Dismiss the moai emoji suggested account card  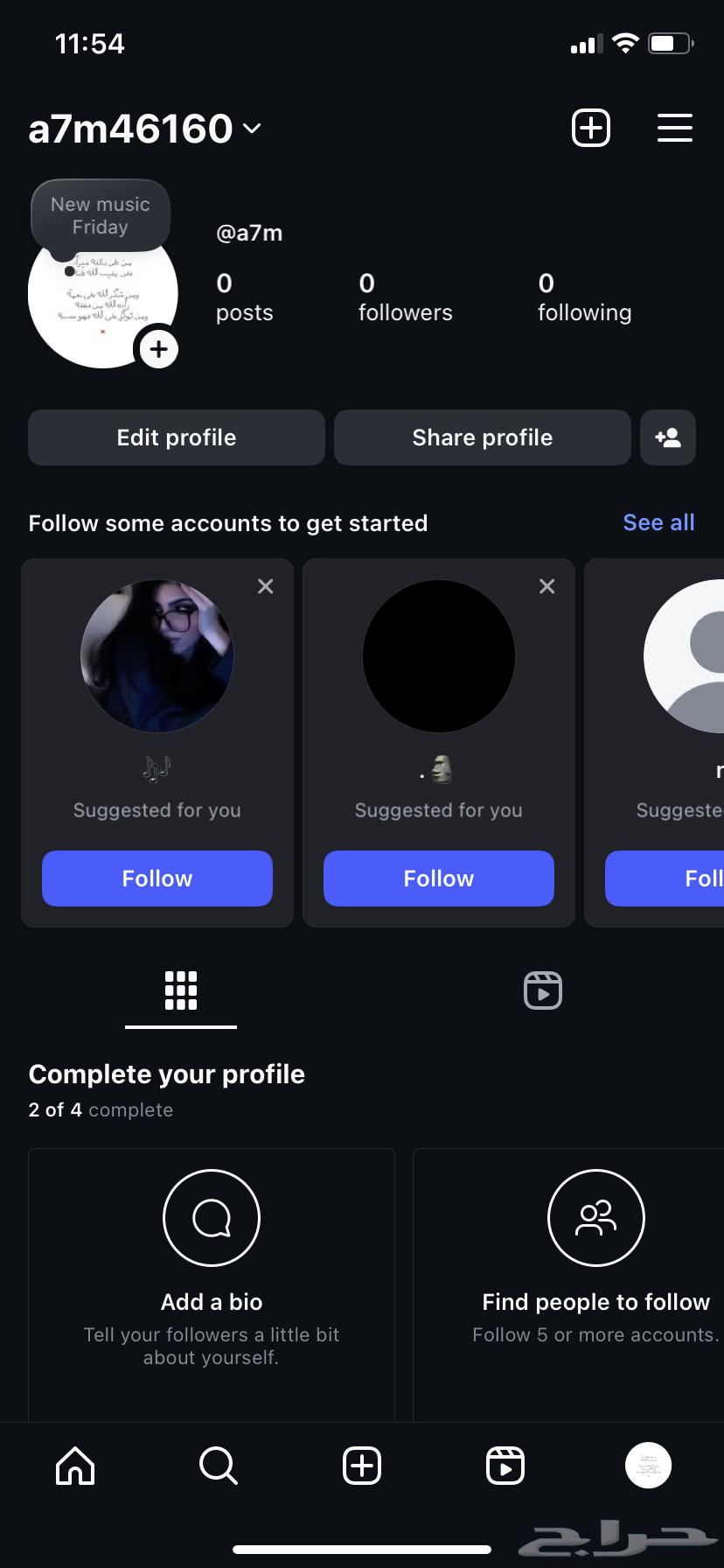[547, 586]
